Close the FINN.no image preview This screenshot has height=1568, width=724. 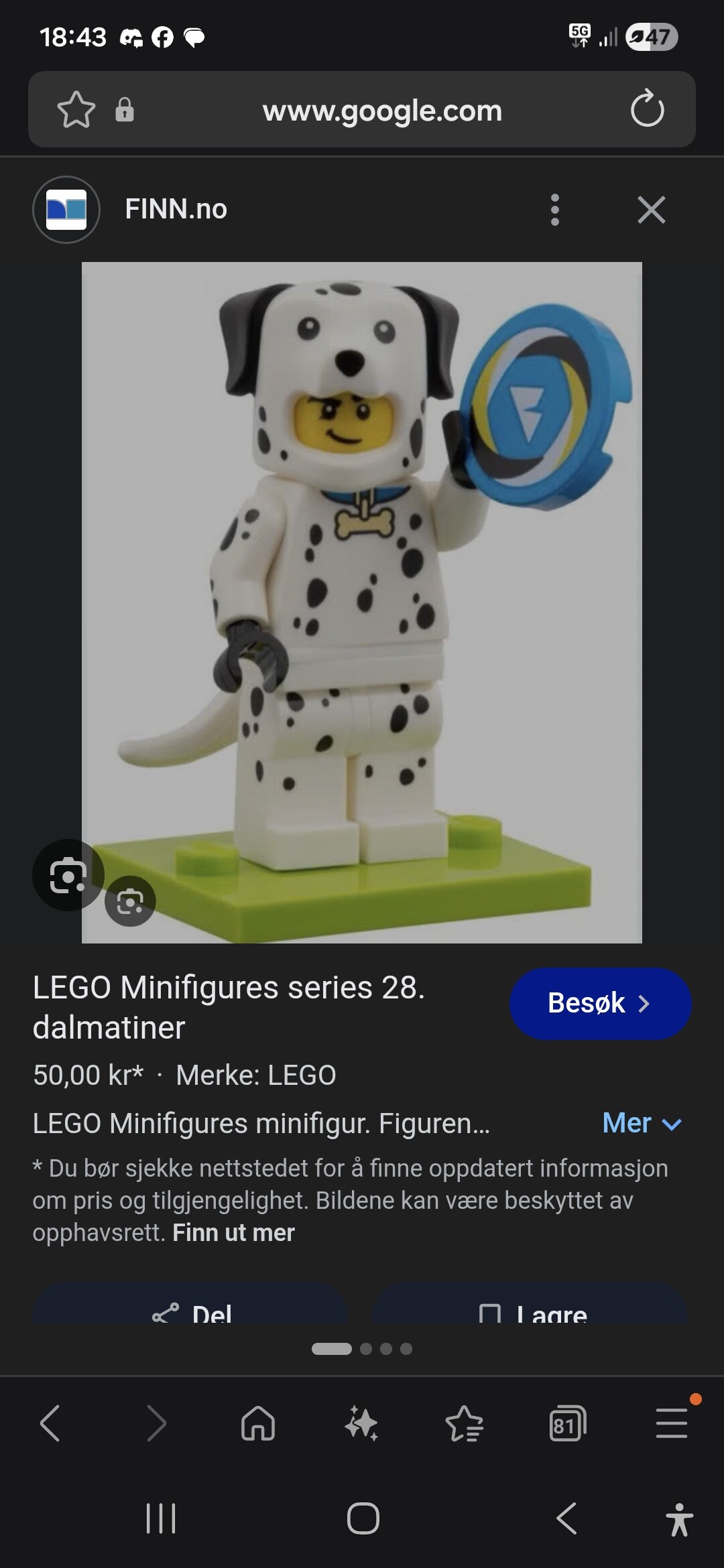[x=651, y=210]
